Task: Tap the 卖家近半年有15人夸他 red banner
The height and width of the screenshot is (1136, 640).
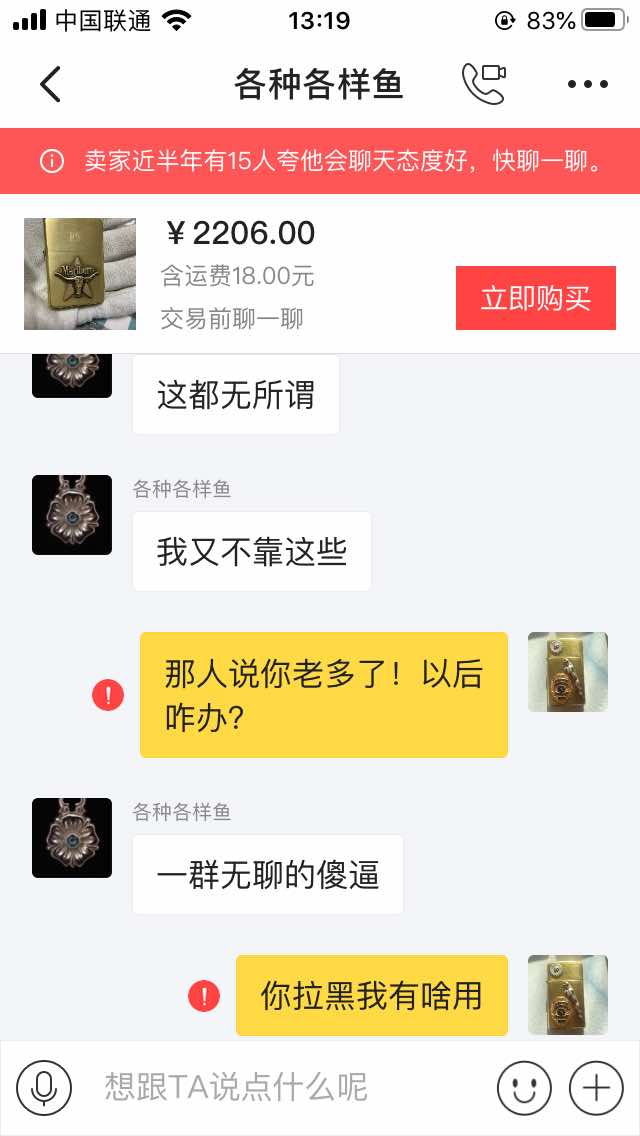Action: click(320, 161)
